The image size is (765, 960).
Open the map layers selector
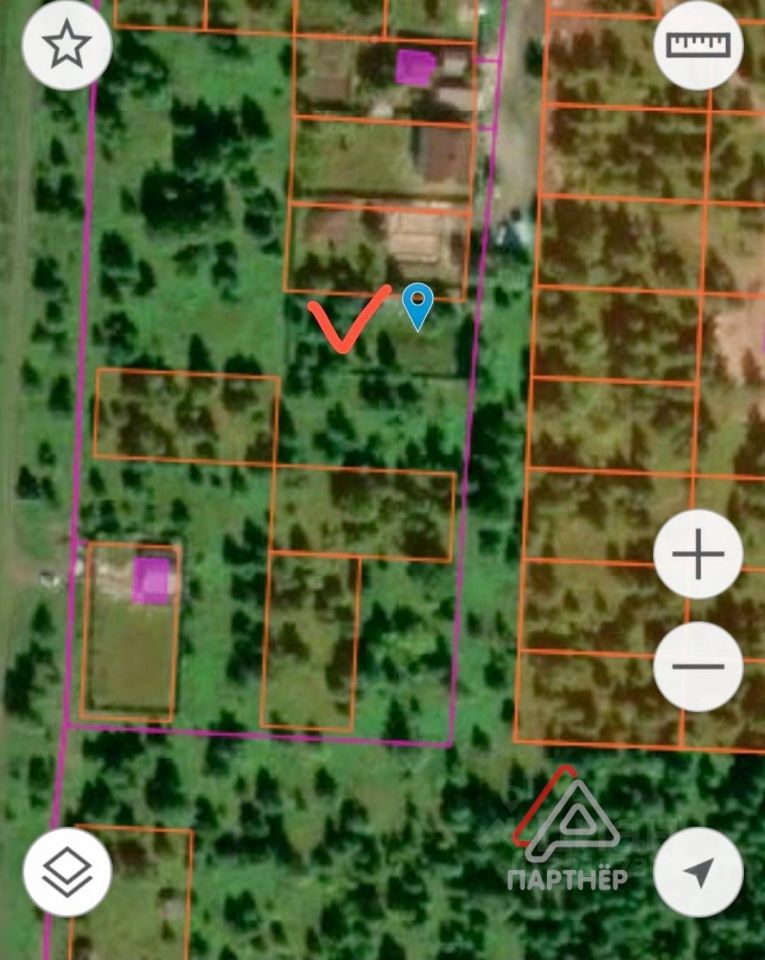[x=68, y=872]
